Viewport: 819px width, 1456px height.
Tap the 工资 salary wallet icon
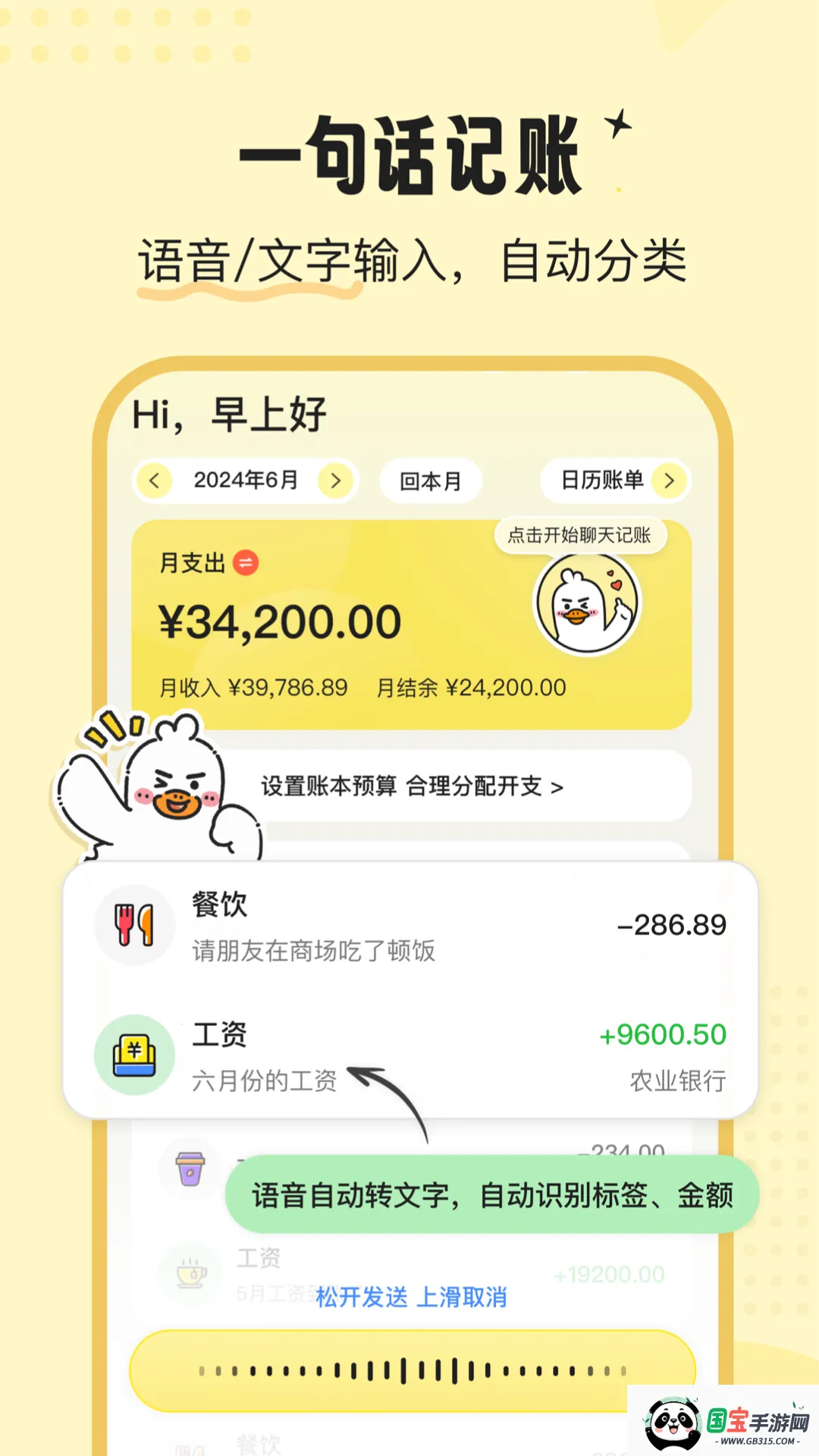click(133, 1054)
